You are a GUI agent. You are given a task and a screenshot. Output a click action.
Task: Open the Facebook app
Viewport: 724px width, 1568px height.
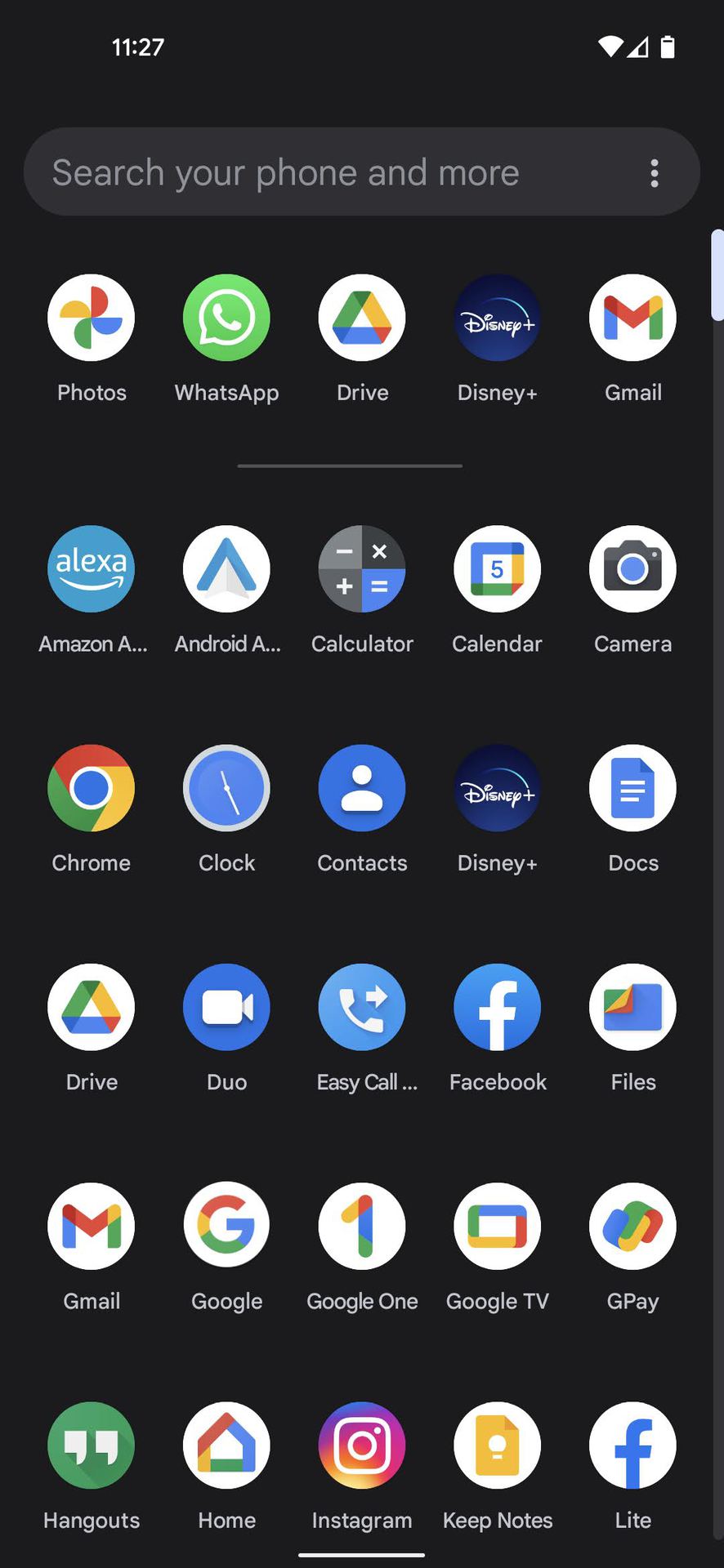(497, 1007)
